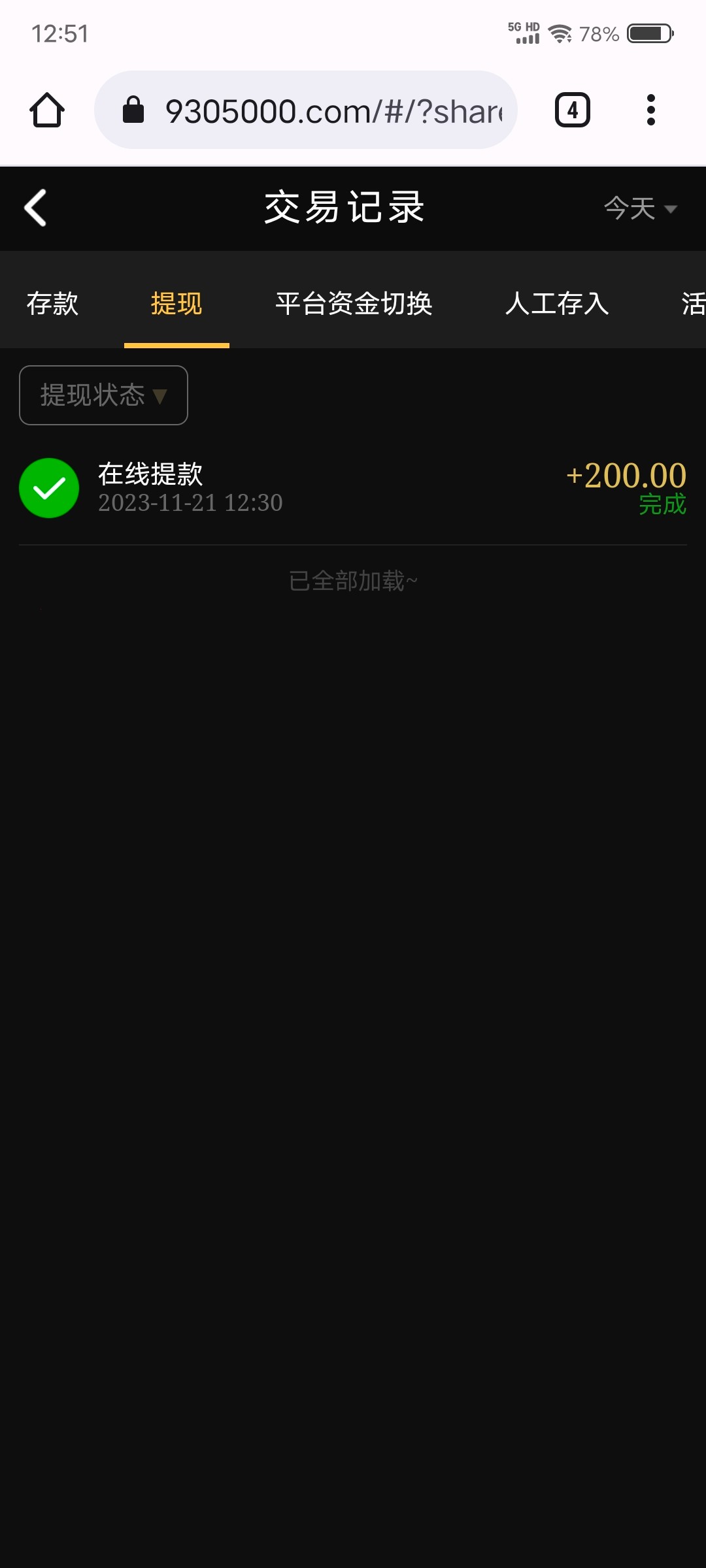Select the 提现 tab
The width and height of the screenshot is (706, 1568).
click(176, 303)
